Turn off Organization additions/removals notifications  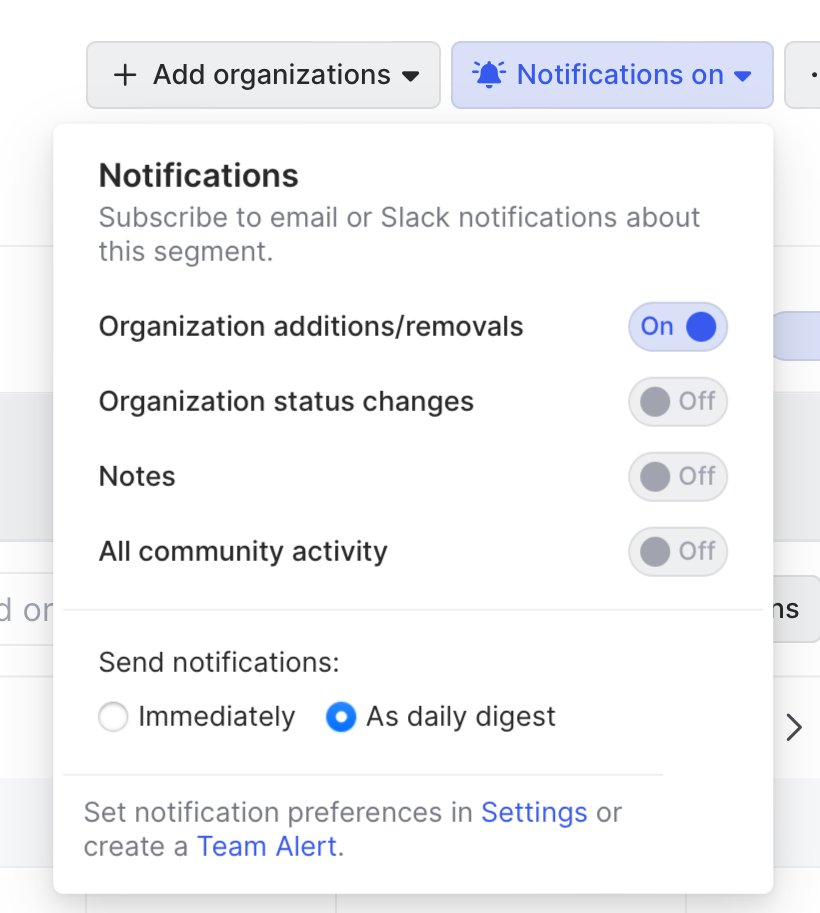(677, 327)
